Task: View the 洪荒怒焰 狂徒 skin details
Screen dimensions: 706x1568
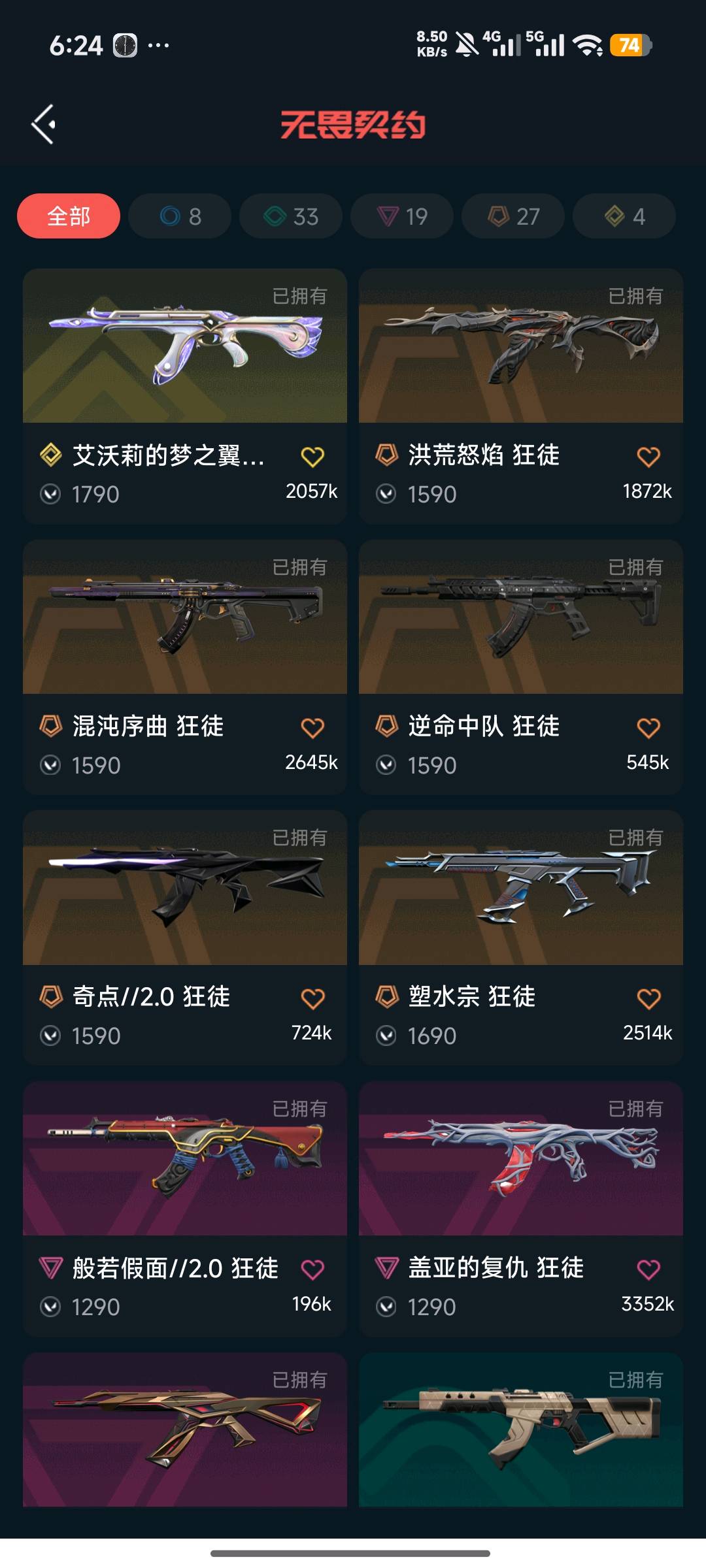Action: pos(521,396)
